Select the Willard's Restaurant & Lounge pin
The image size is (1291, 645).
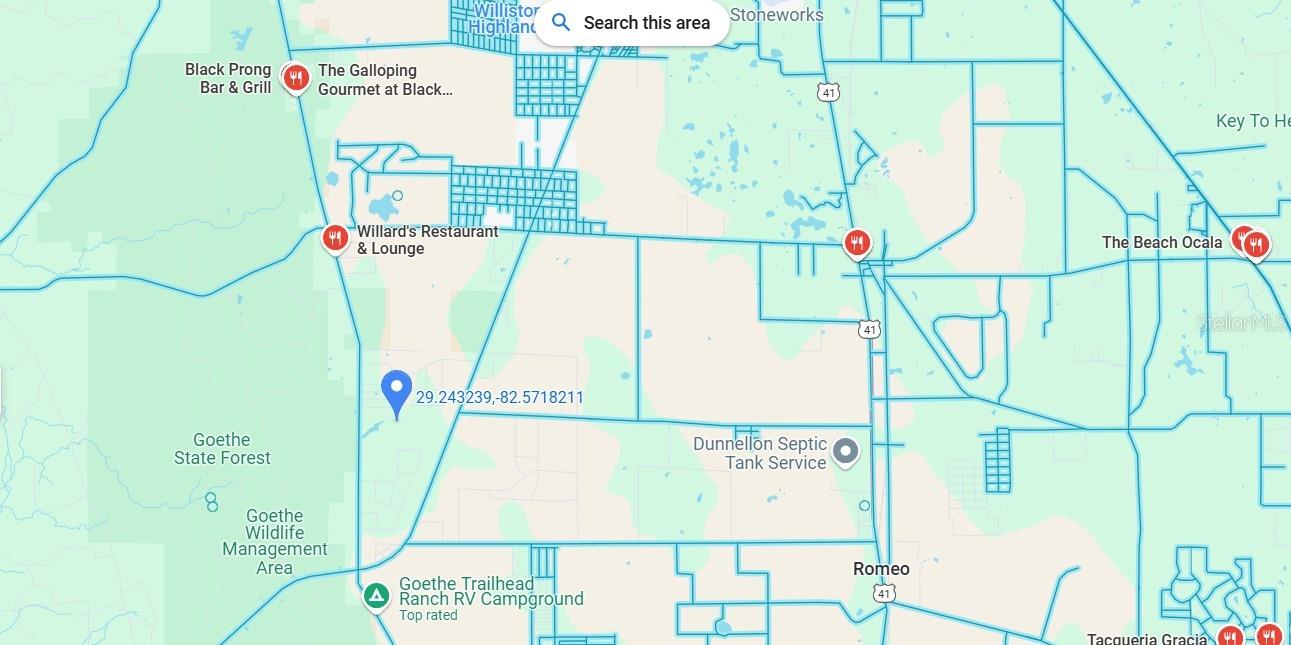tap(335, 238)
